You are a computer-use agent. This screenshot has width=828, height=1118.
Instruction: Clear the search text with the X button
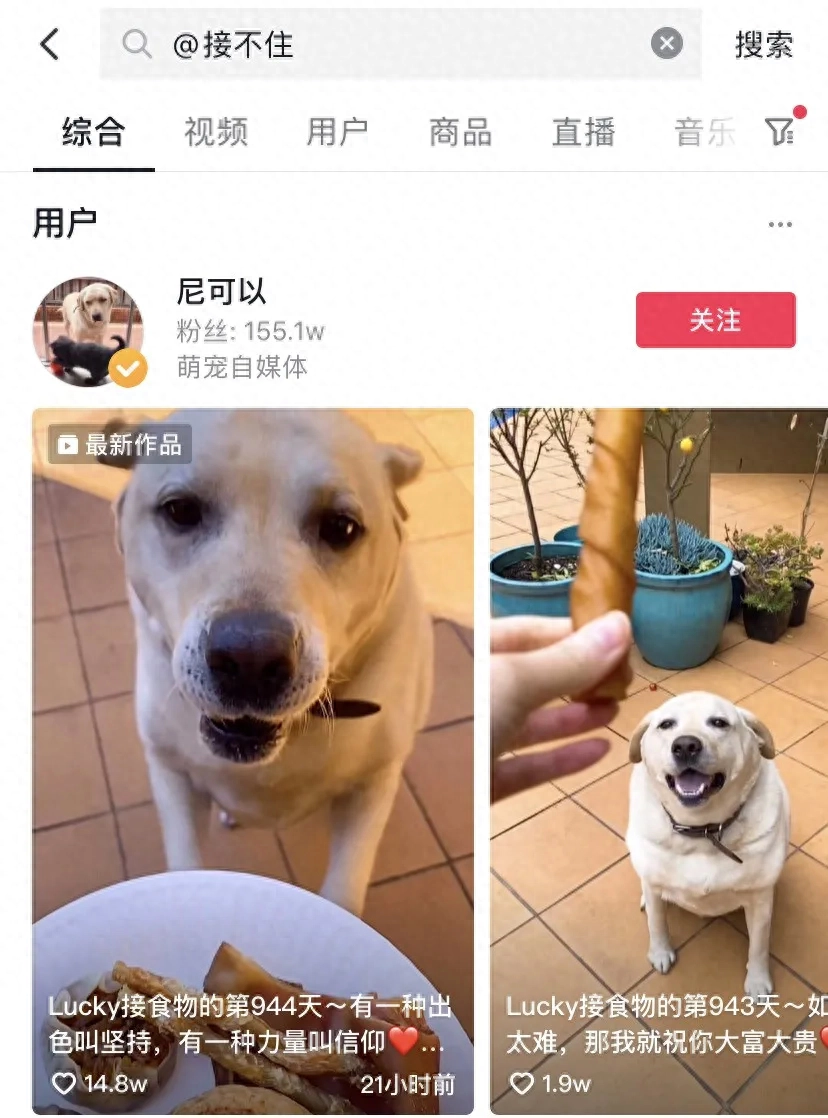(667, 44)
